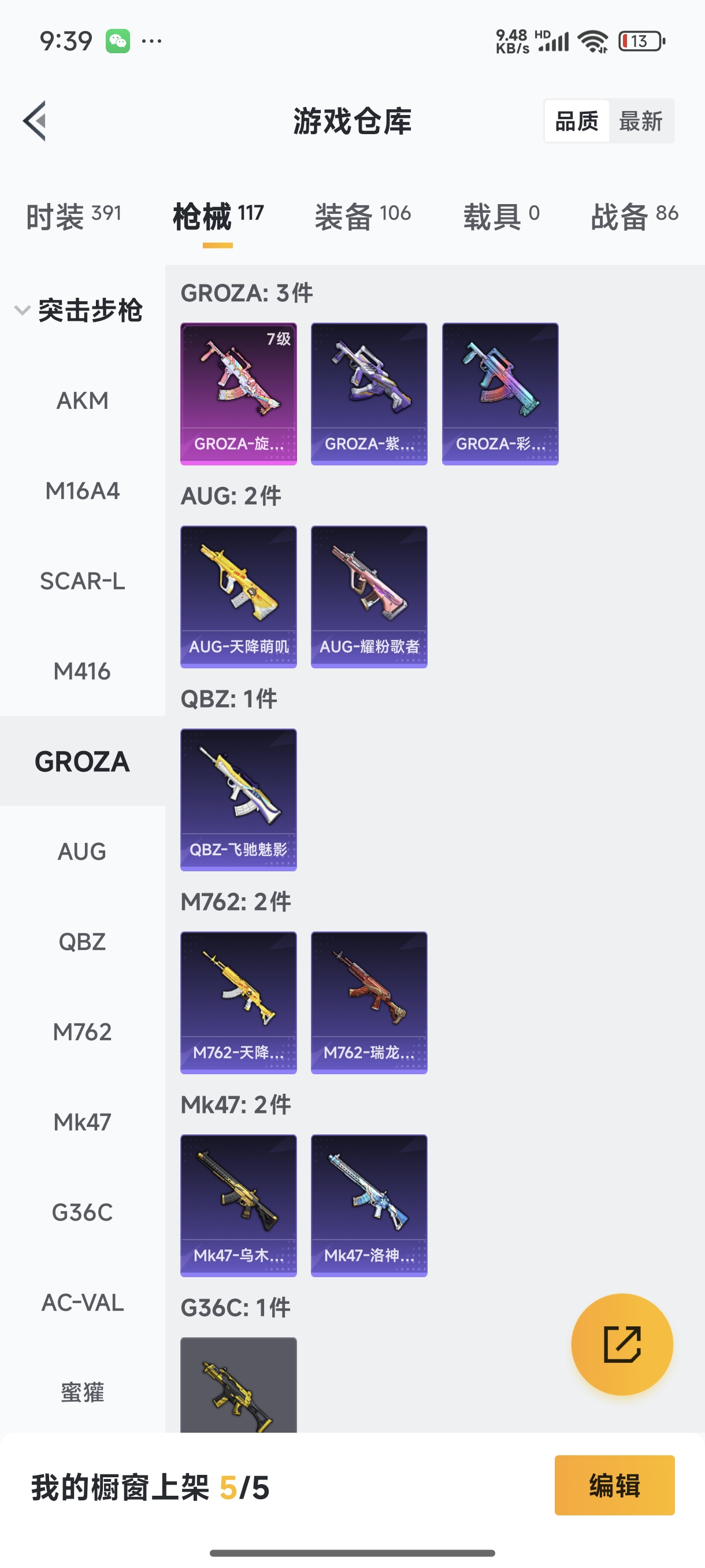Open the Mk47-洛神 skin tile

coord(369,1205)
